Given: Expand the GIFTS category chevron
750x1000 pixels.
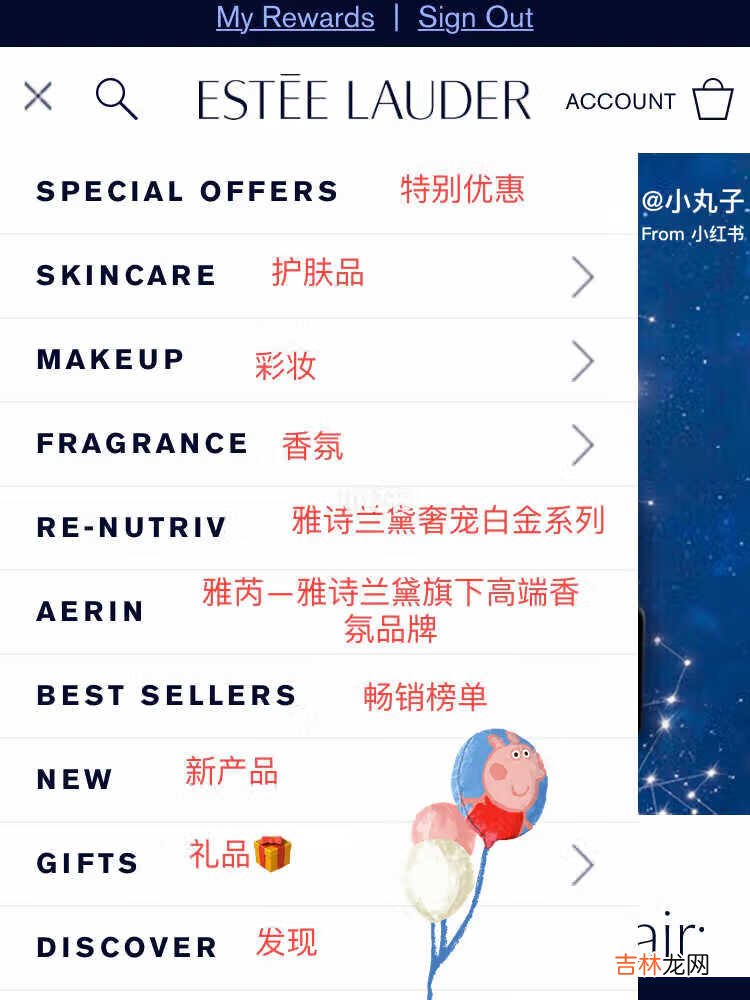Looking at the screenshot, I should (x=583, y=864).
